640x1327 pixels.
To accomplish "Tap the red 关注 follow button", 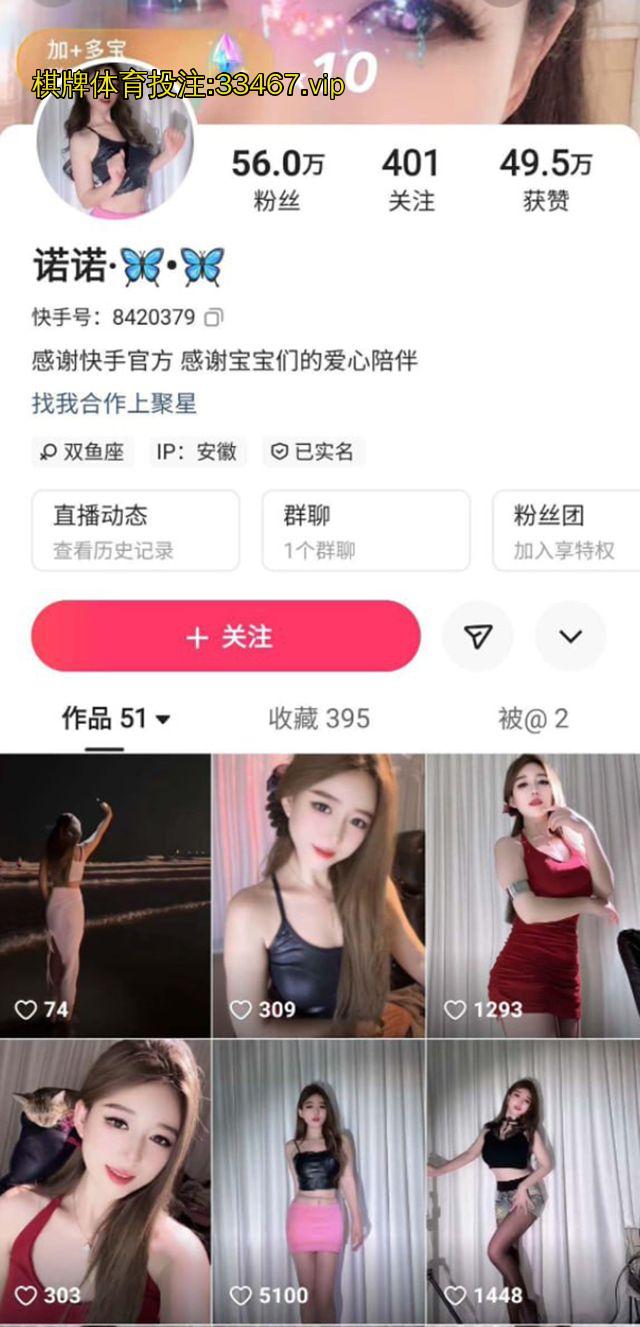I will point(226,637).
